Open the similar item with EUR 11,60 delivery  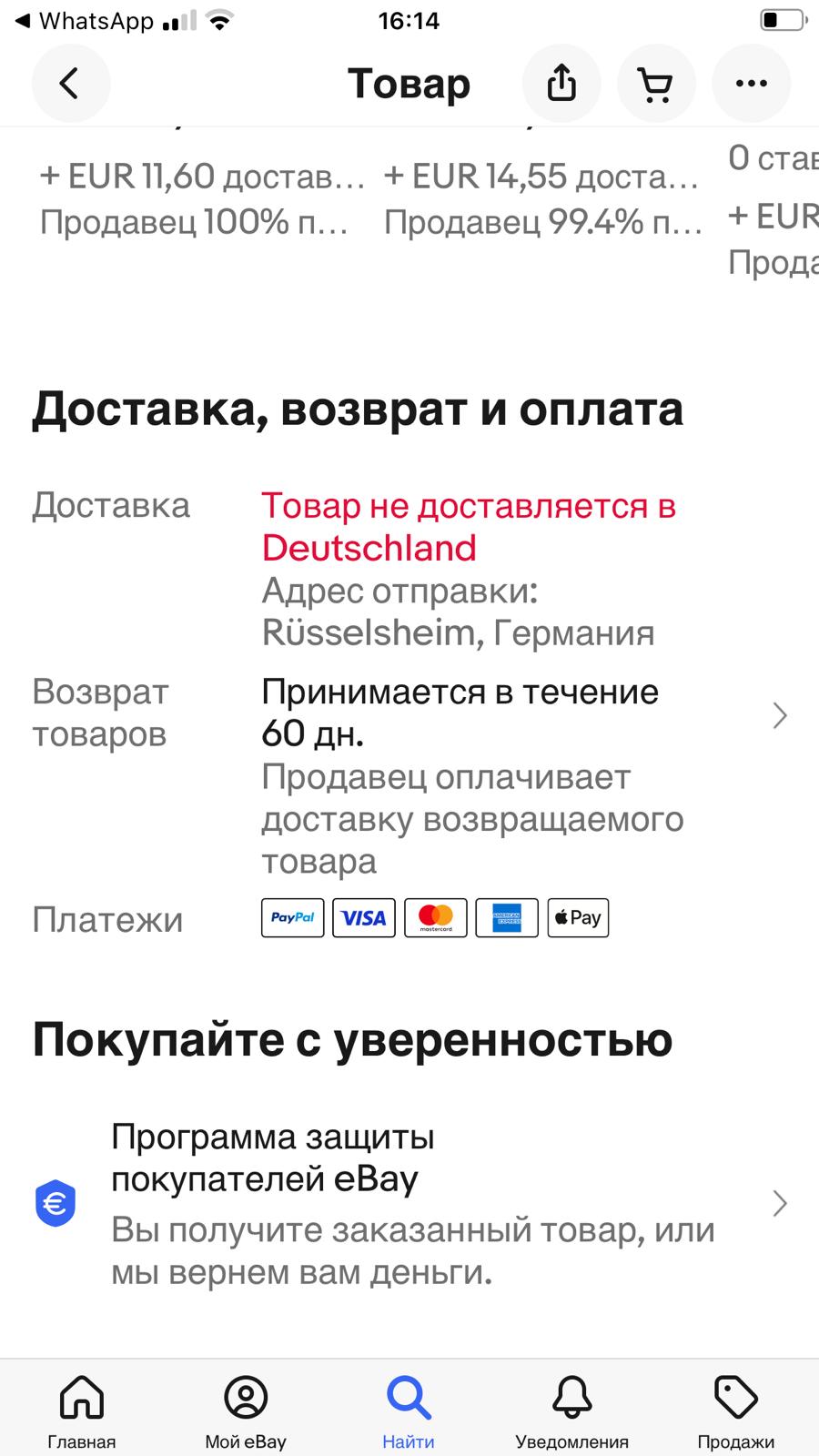pos(200,198)
